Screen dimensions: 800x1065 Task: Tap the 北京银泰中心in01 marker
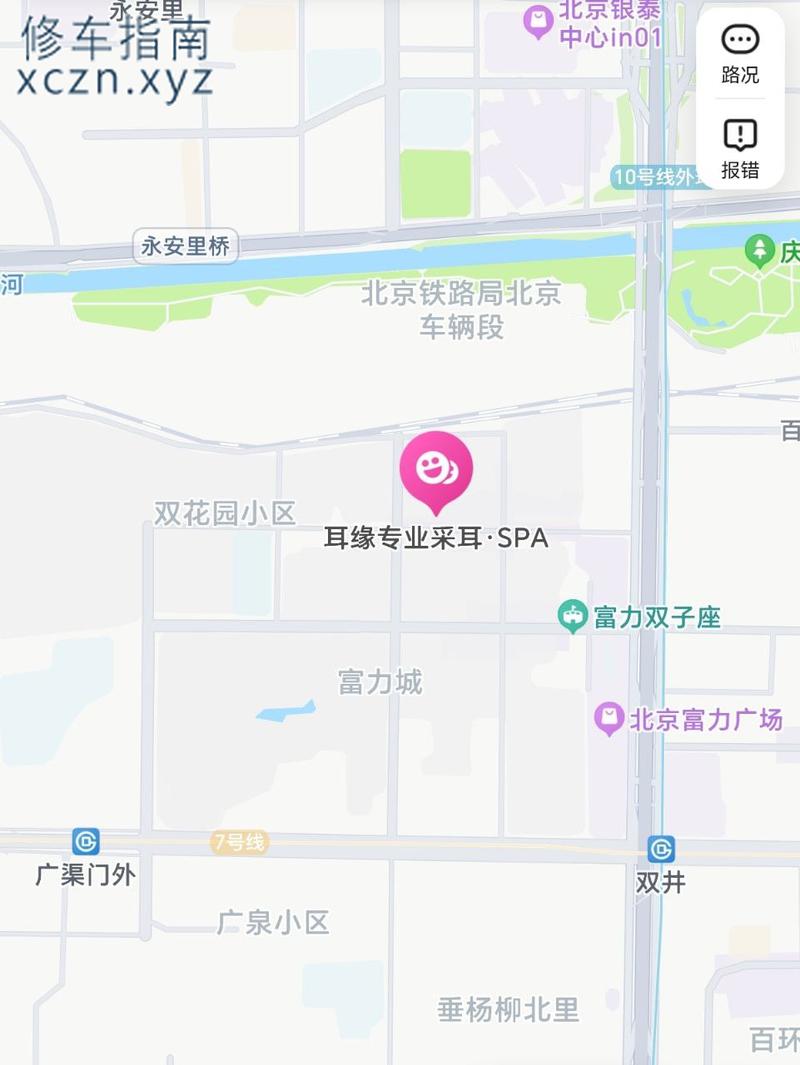(539, 21)
